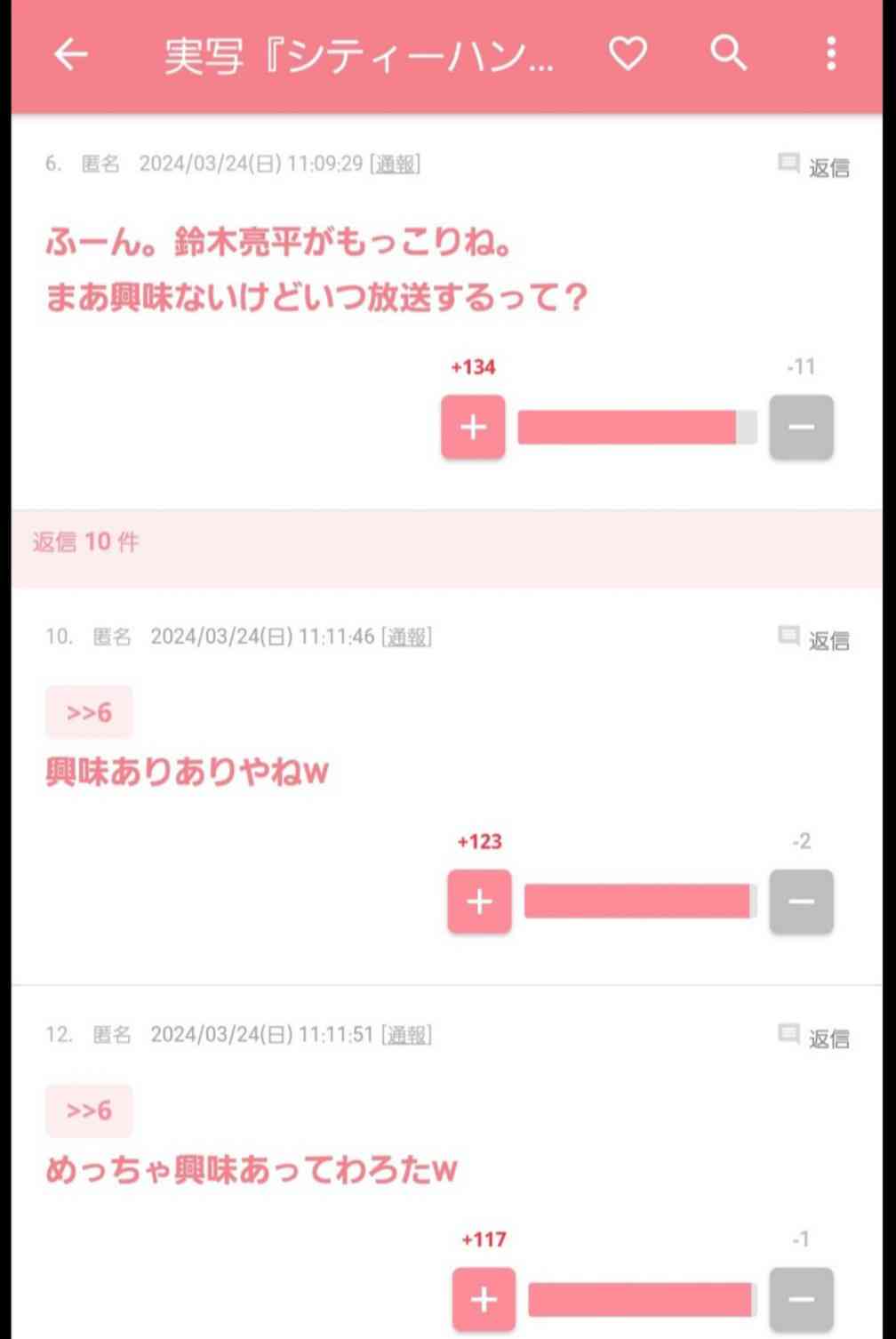Open the three-dot overflow menu
The height and width of the screenshot is (1339, 896).
[x=830, y=54]
